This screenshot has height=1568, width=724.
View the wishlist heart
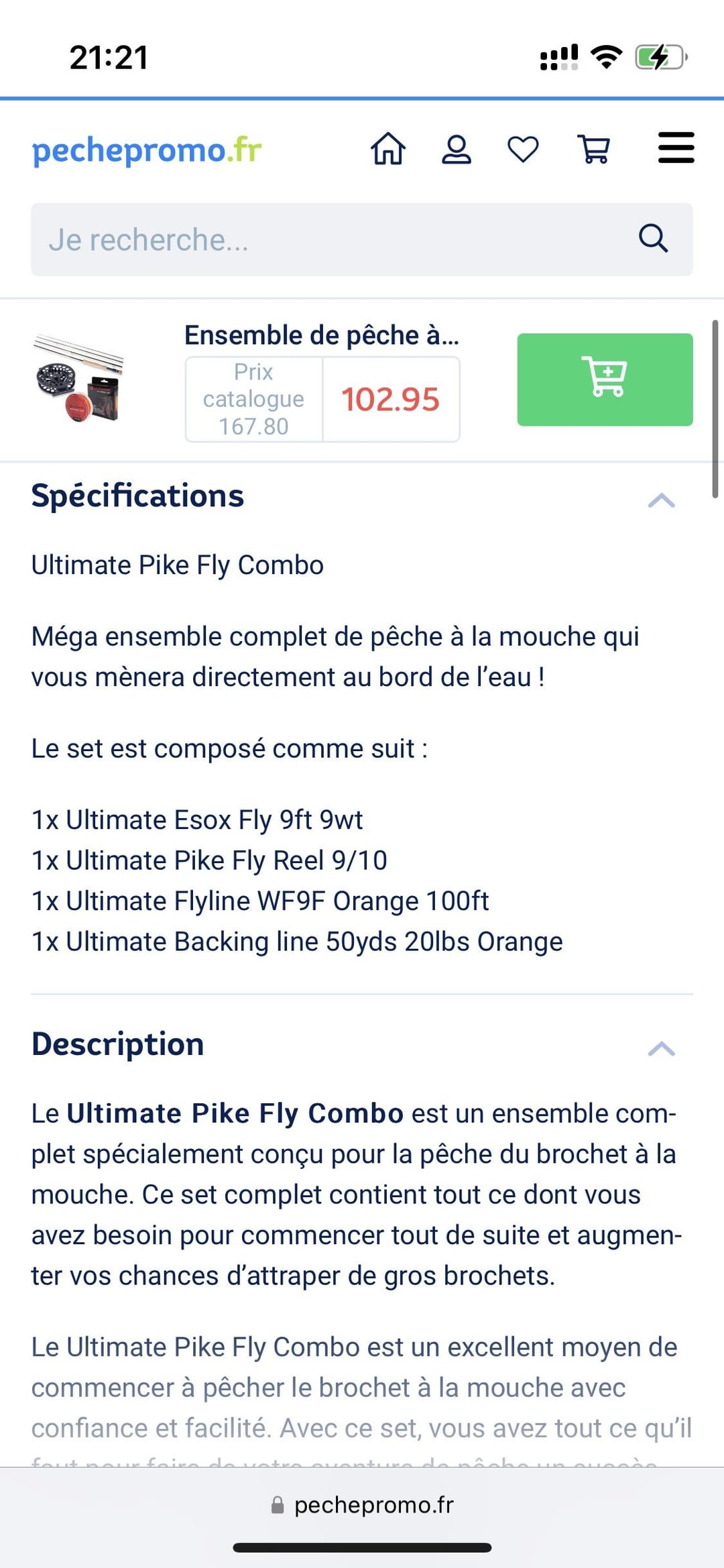(x=523, y=148)
